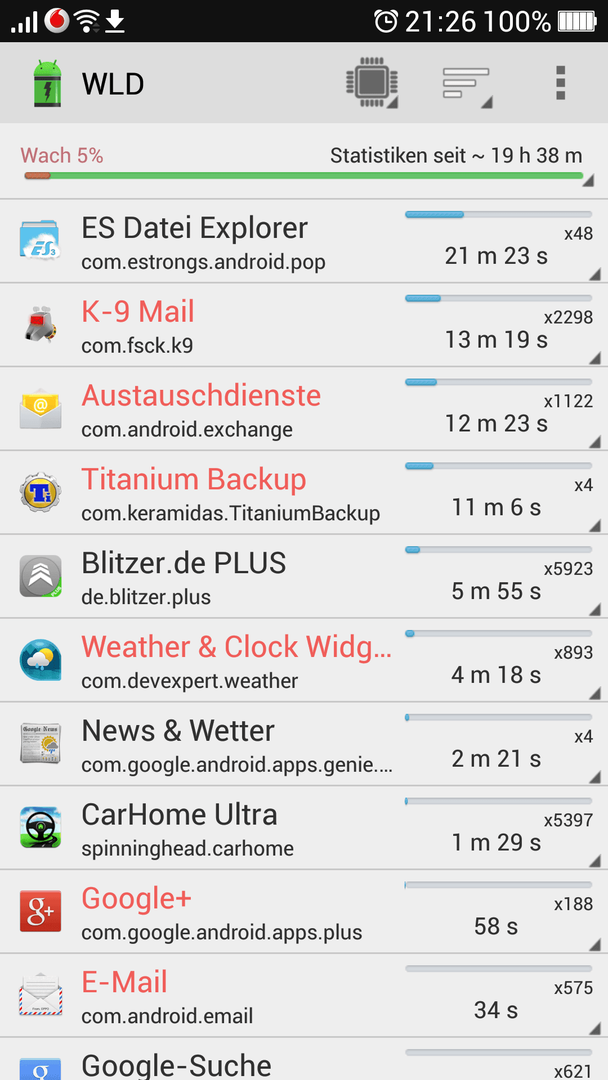Tap the WLD app icon

coord(47,83)
